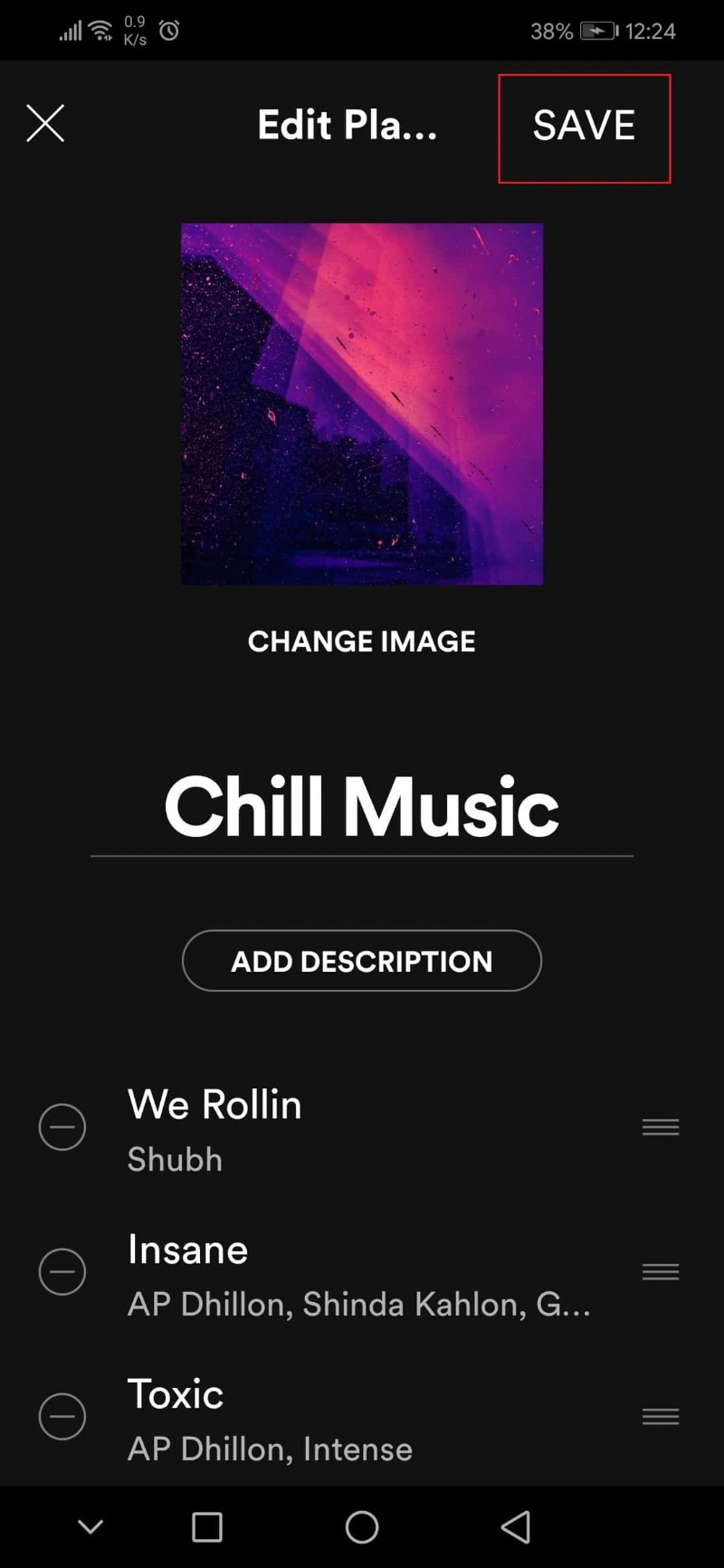Save the playlist changes
Screen dimensions: 724x1568
[584, 127]
